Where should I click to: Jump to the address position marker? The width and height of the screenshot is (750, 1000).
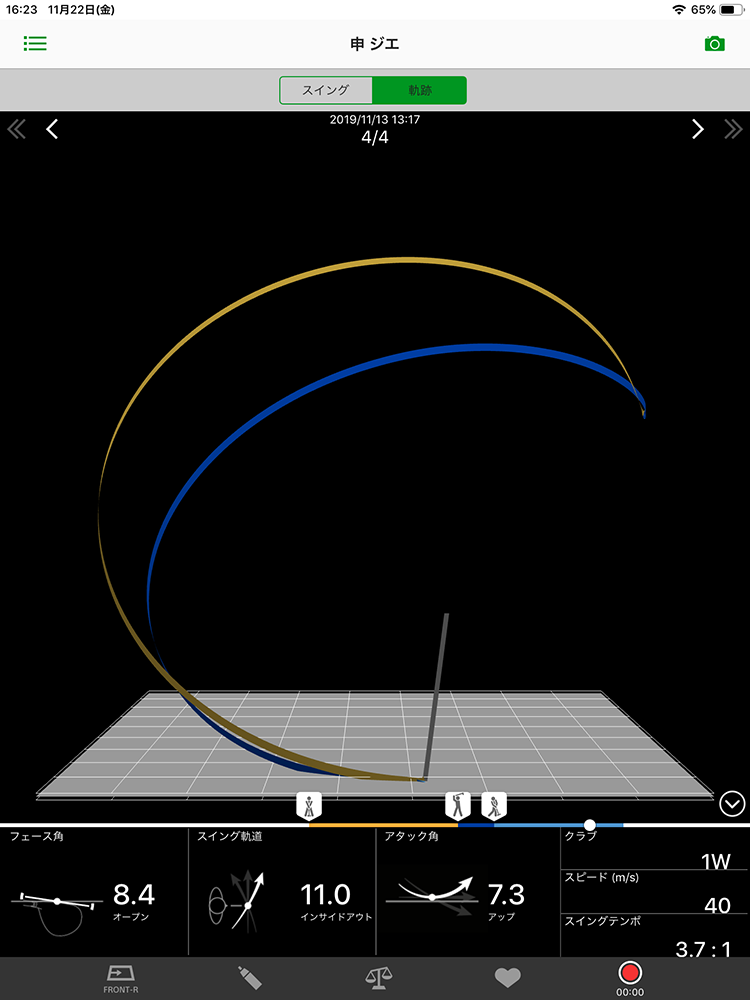point(313,805)
